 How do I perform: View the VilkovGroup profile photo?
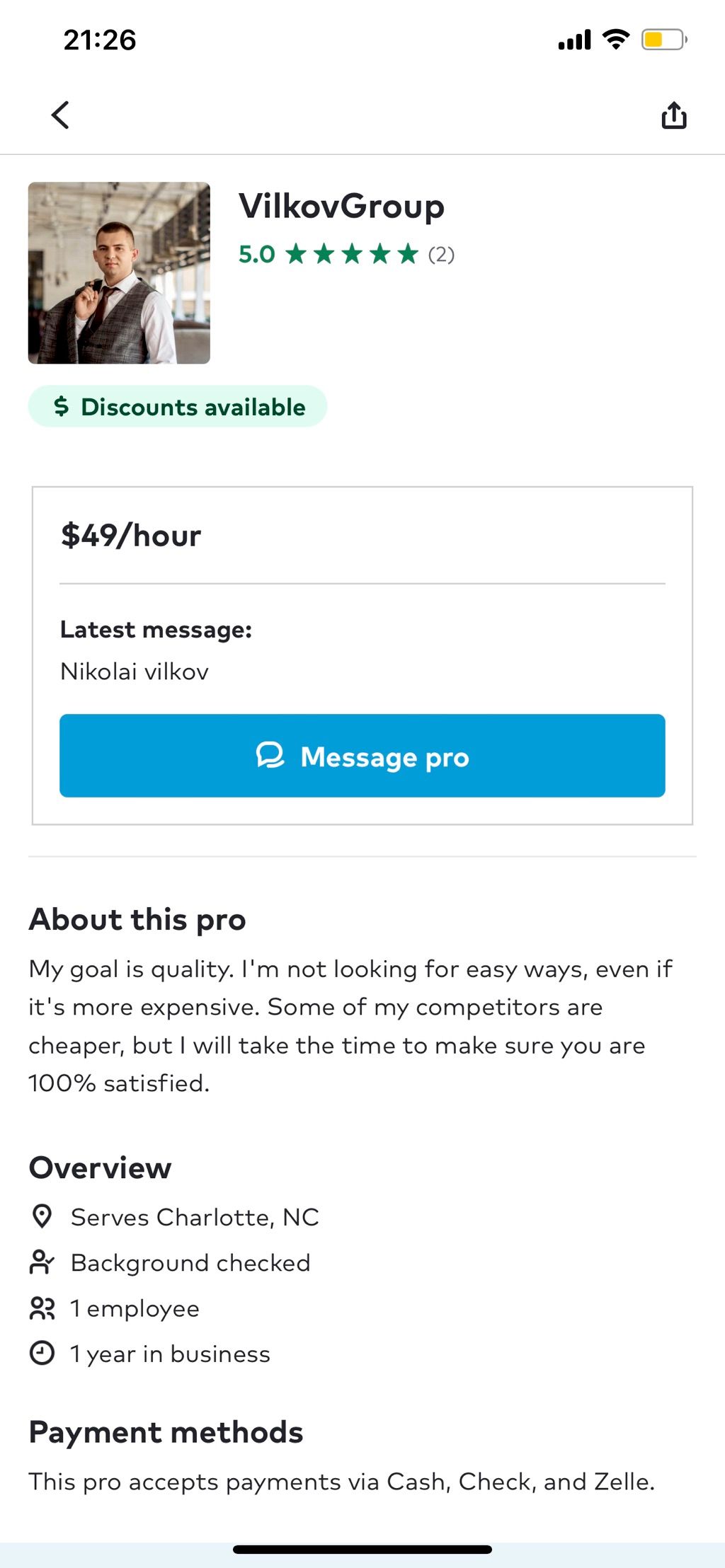[x=119, y=273]
